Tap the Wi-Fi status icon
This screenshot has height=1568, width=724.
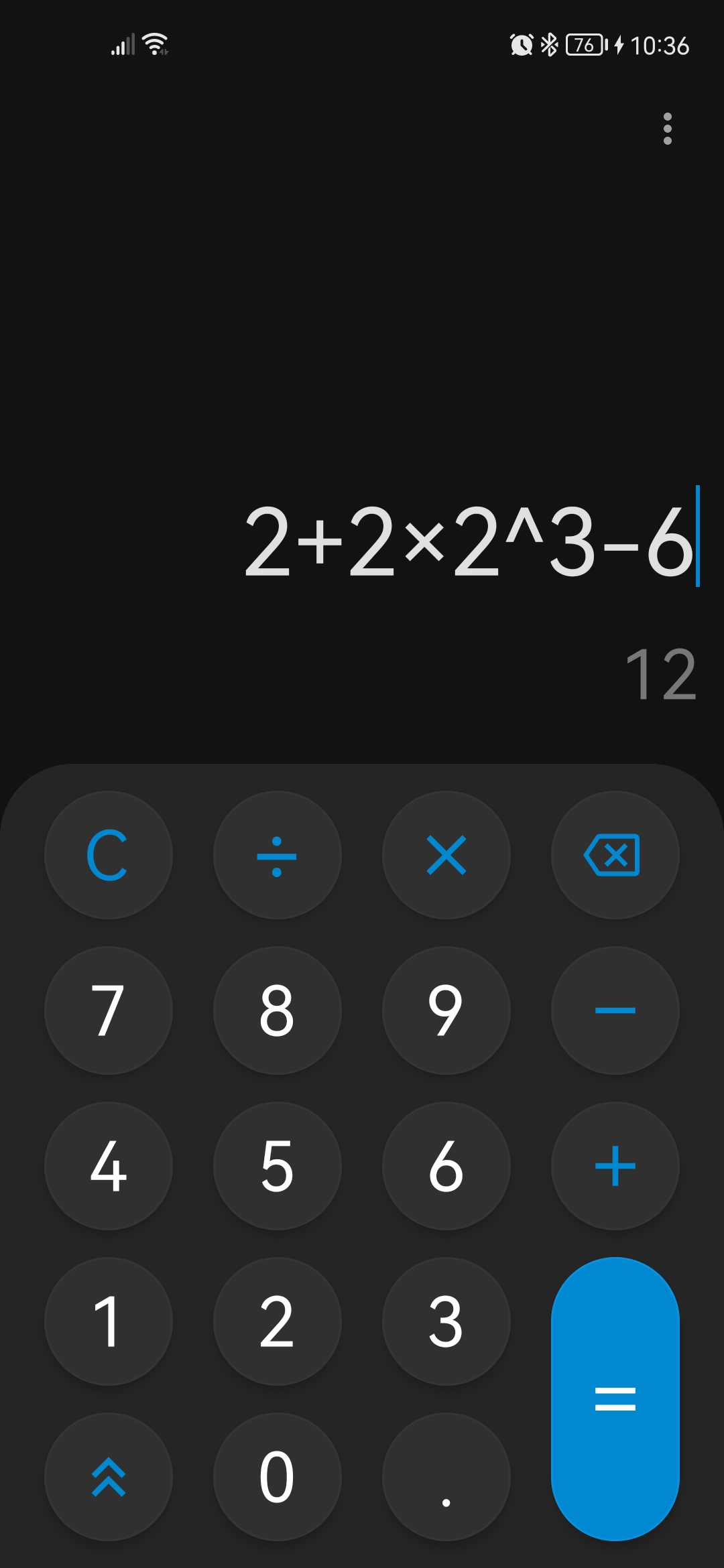(x=155, y=44)
